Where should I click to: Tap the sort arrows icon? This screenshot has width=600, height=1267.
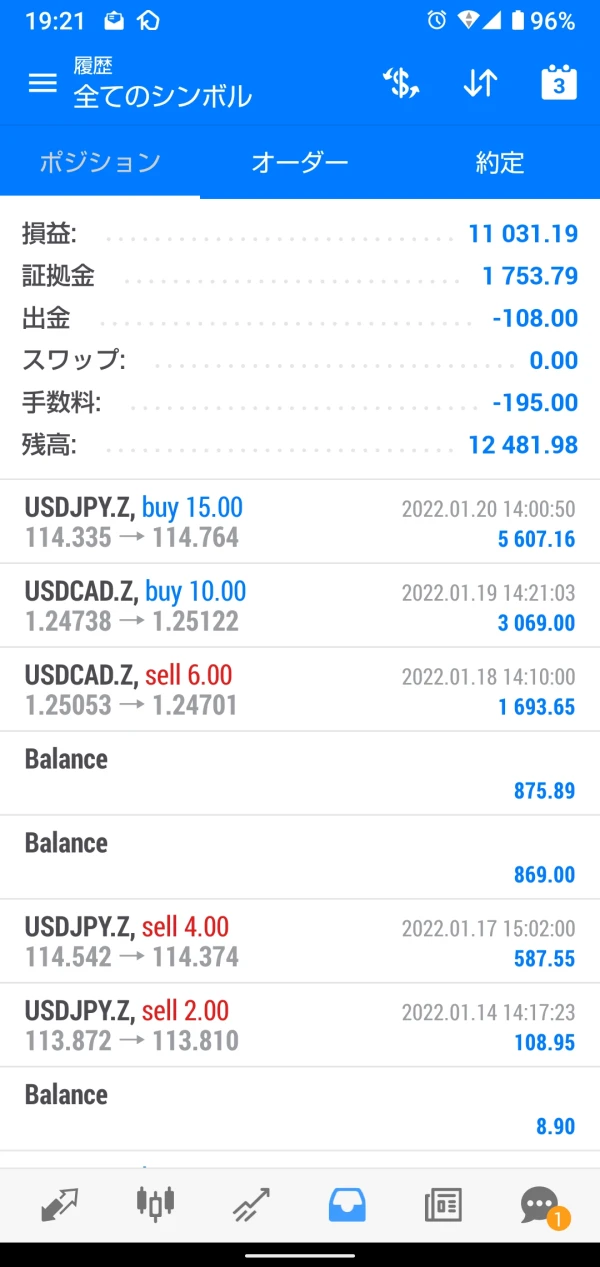480,84
